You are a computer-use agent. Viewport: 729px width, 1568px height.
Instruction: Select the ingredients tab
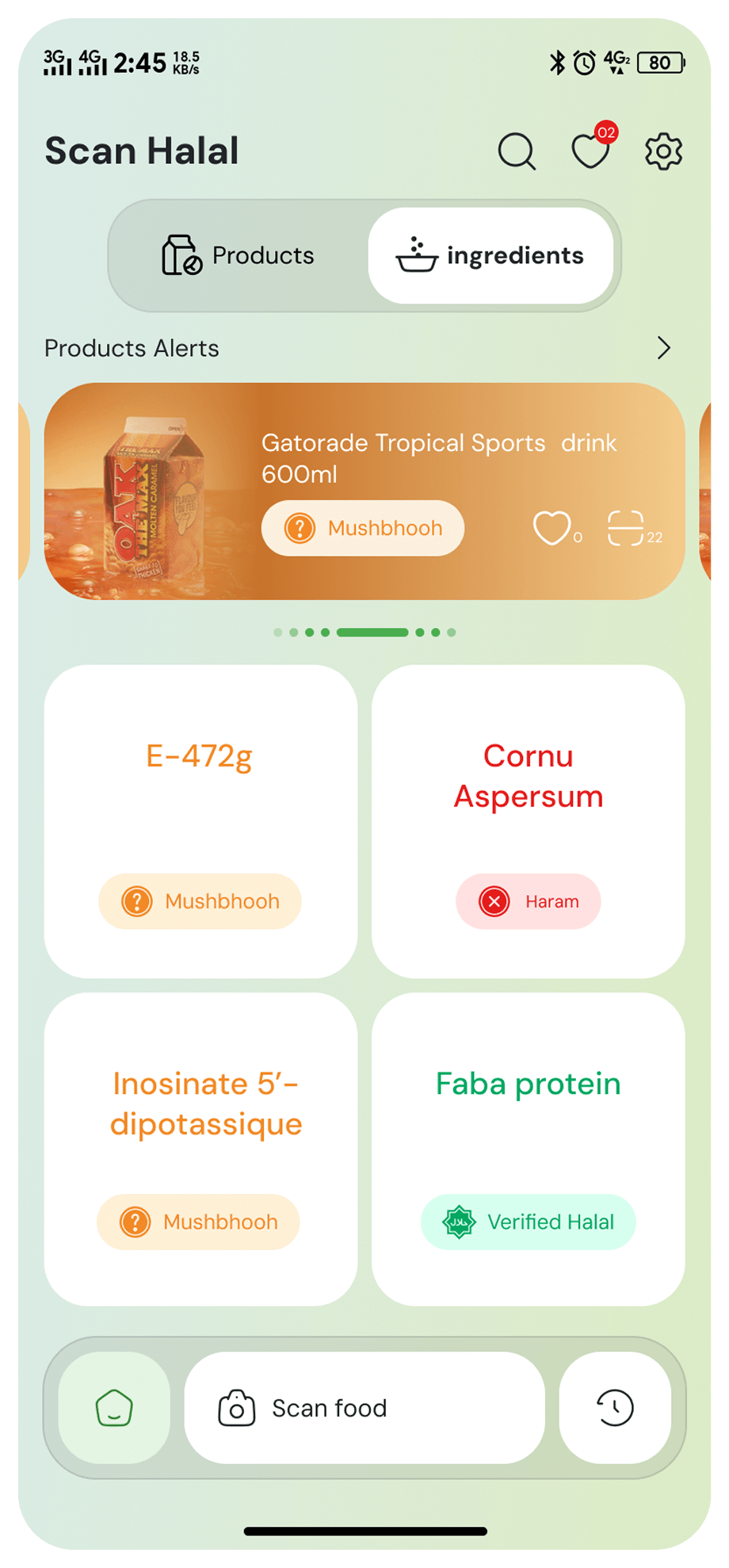click(x=492, y=255)
